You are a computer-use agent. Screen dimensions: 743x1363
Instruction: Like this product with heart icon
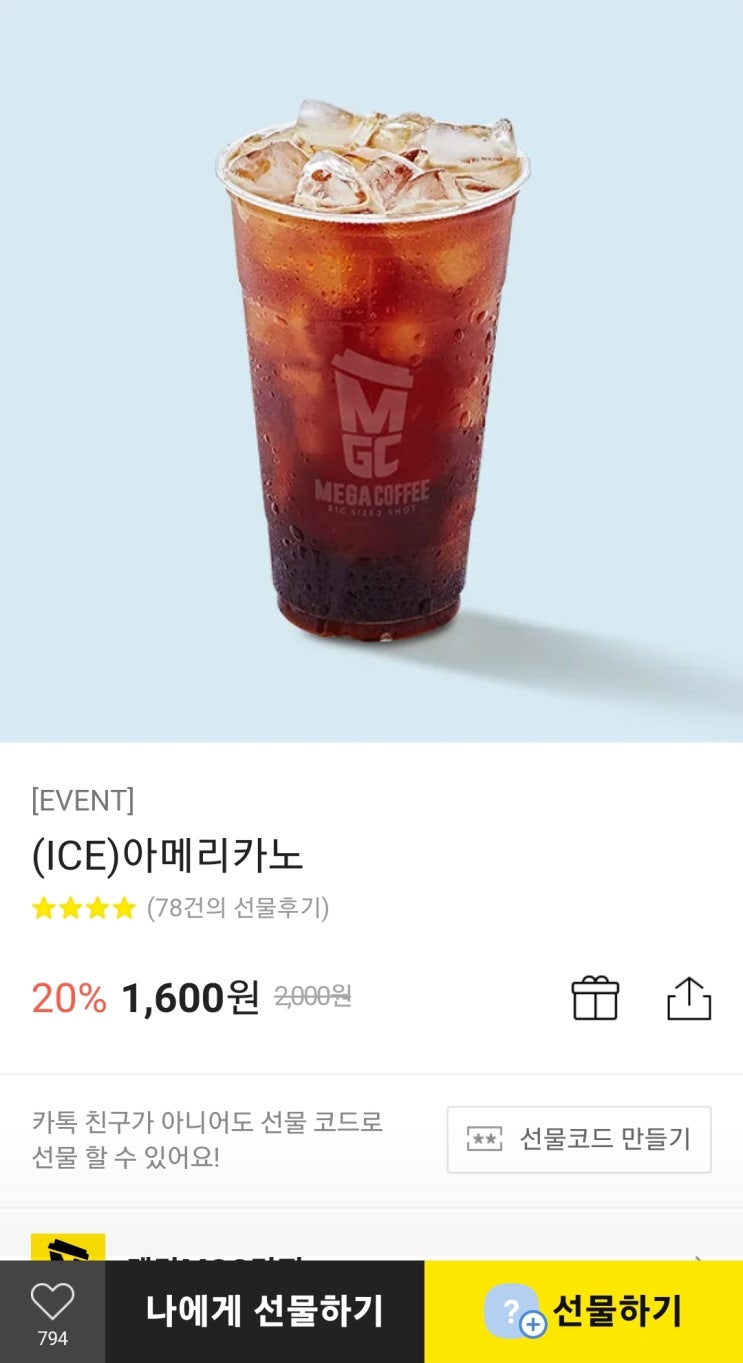click(x=52, y=1312)
